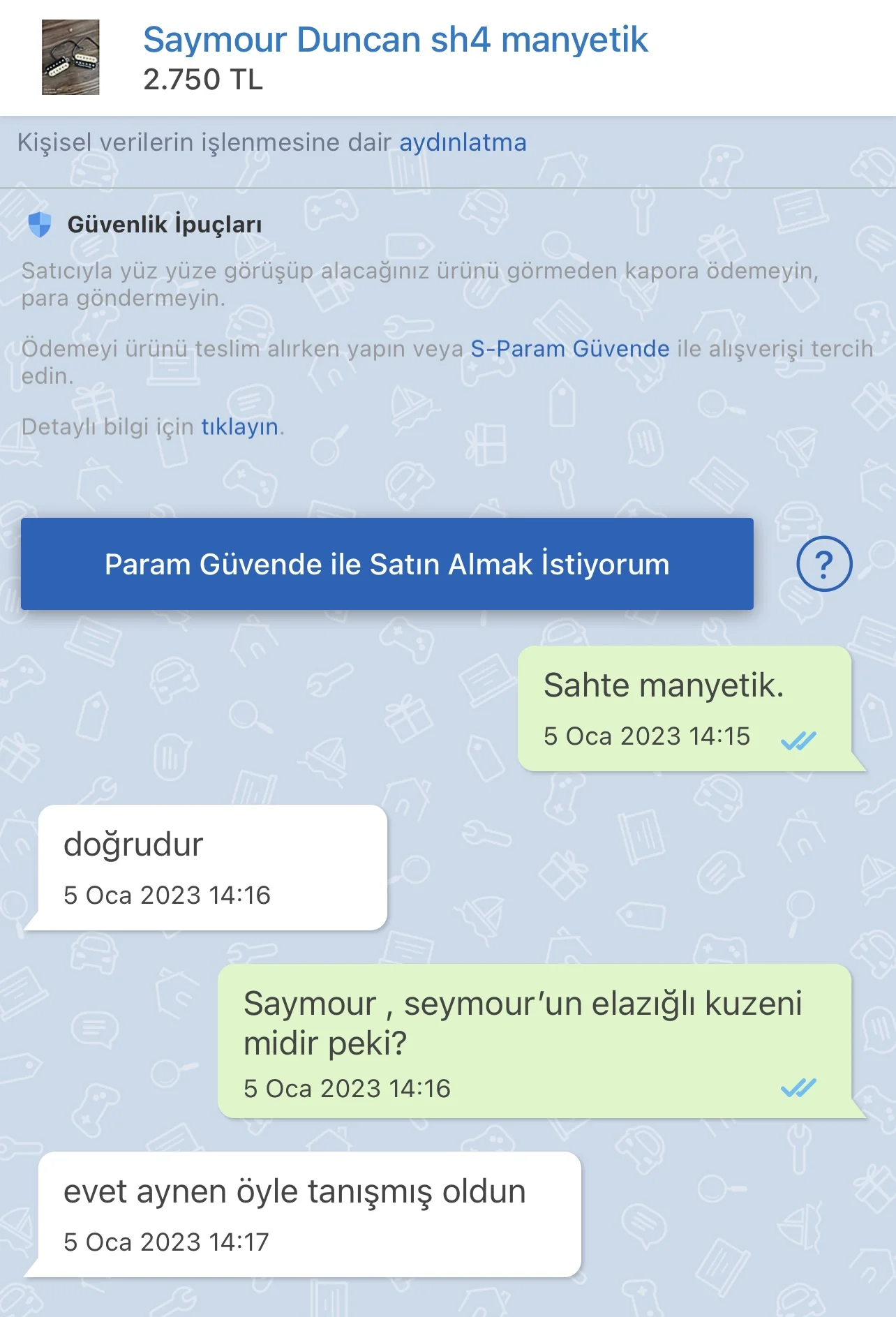This screenshot has width=896, height=1317.
Task: Tap the listing's product thumbnail image
Action: point(70,57)
